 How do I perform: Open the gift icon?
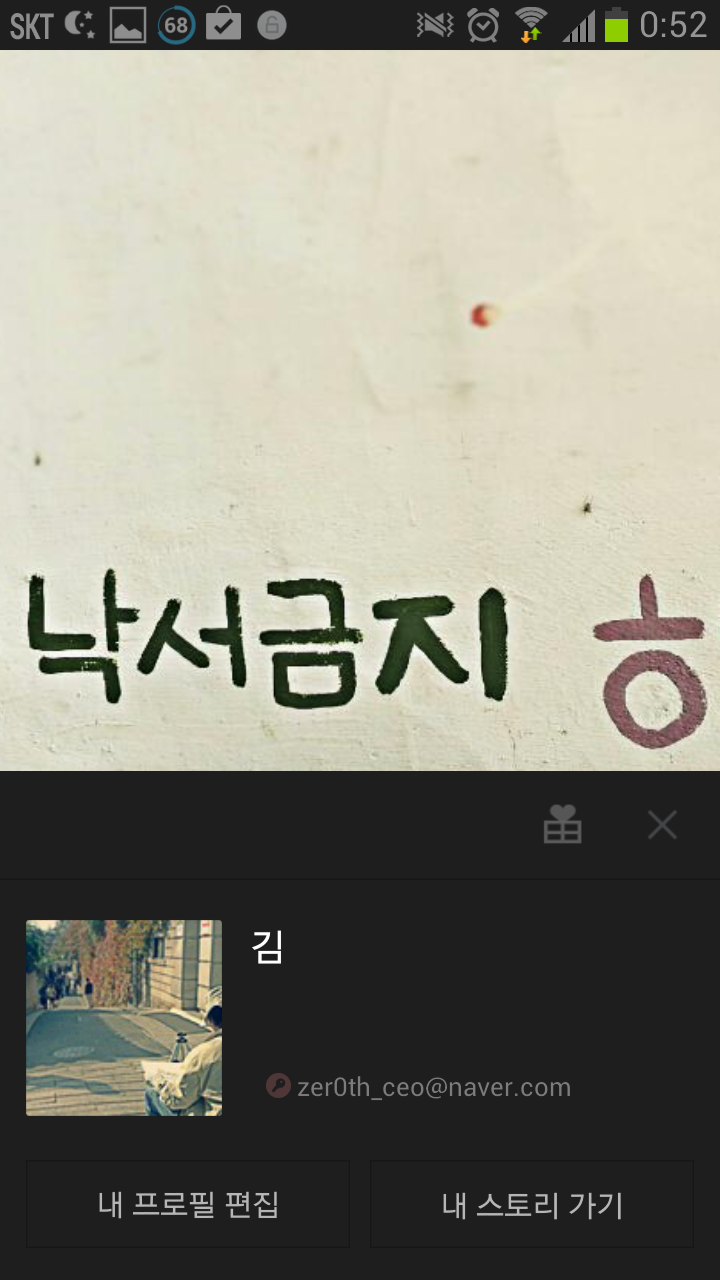(x=562, y=825)
